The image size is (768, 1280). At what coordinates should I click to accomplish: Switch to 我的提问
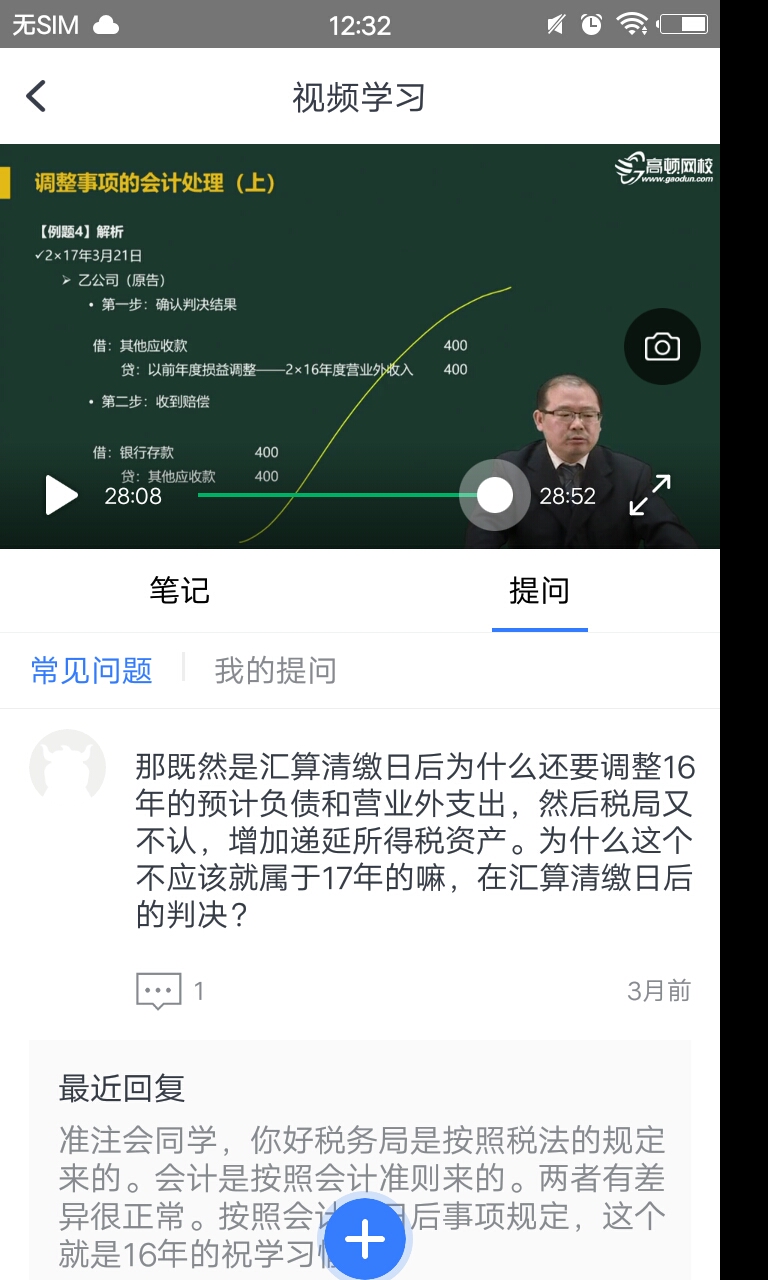point(275,670)
